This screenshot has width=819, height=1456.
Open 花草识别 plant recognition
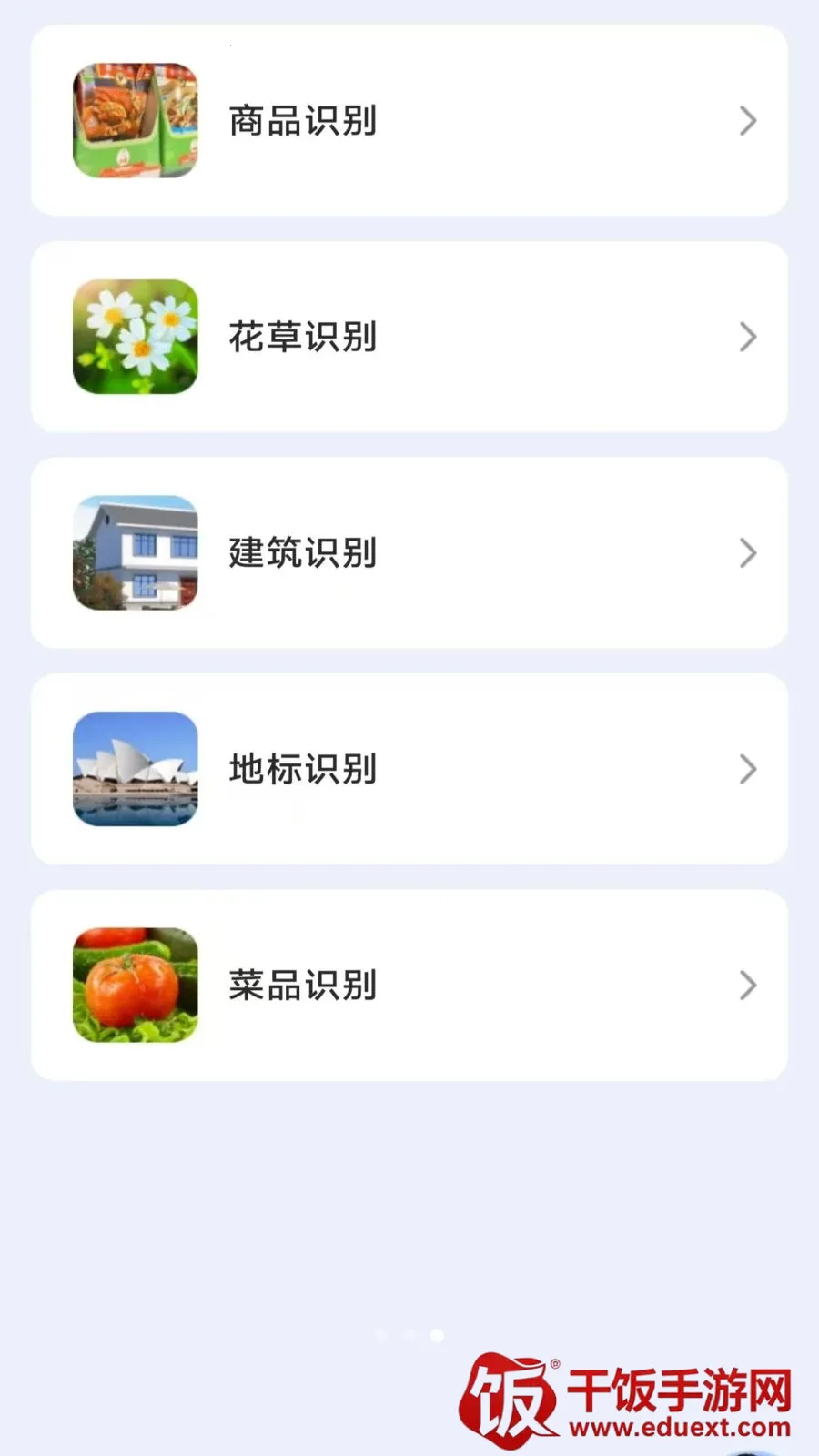pos(409,337)
